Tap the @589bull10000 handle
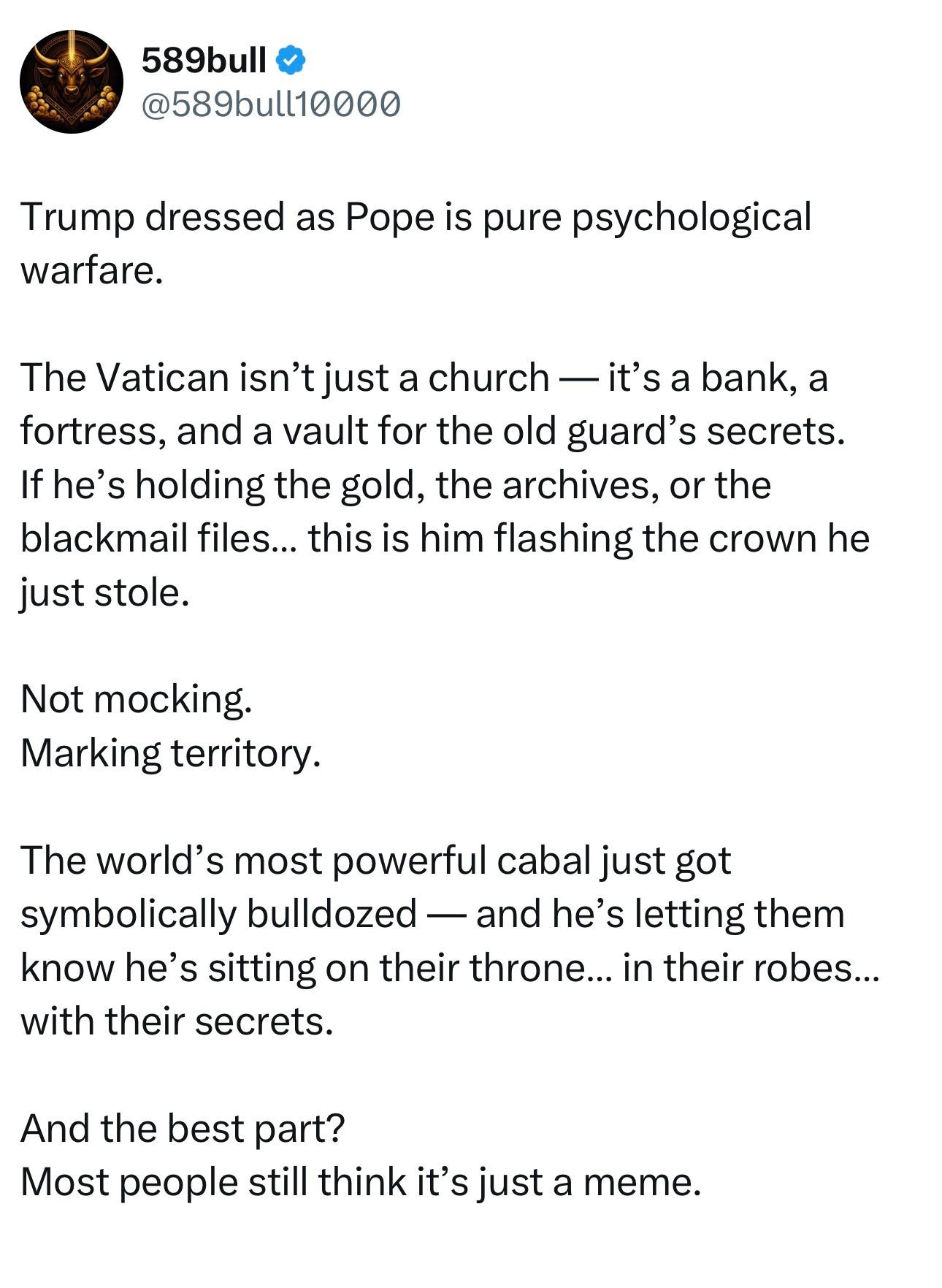The image size is (942, 1288). [270, 104]
